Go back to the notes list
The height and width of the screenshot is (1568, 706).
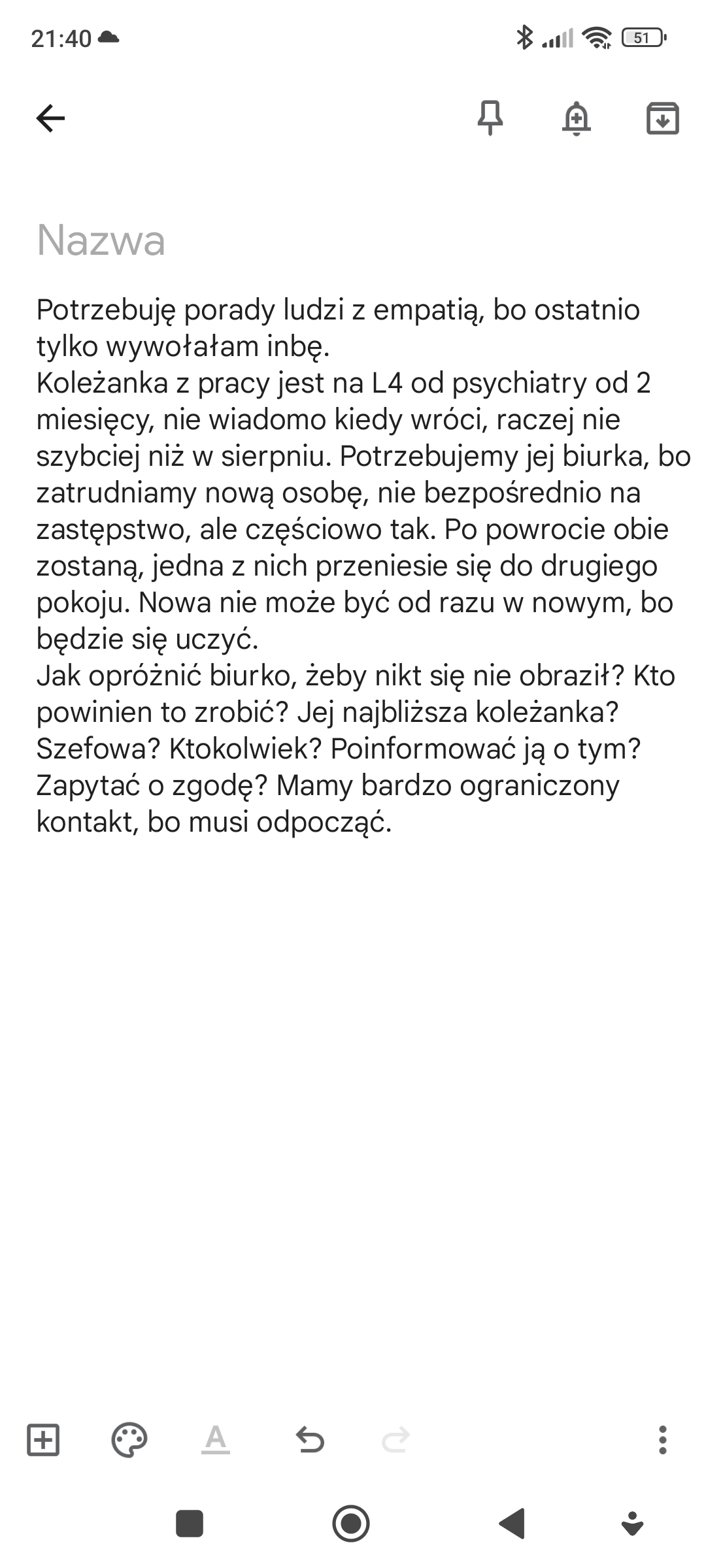point(50,118)
